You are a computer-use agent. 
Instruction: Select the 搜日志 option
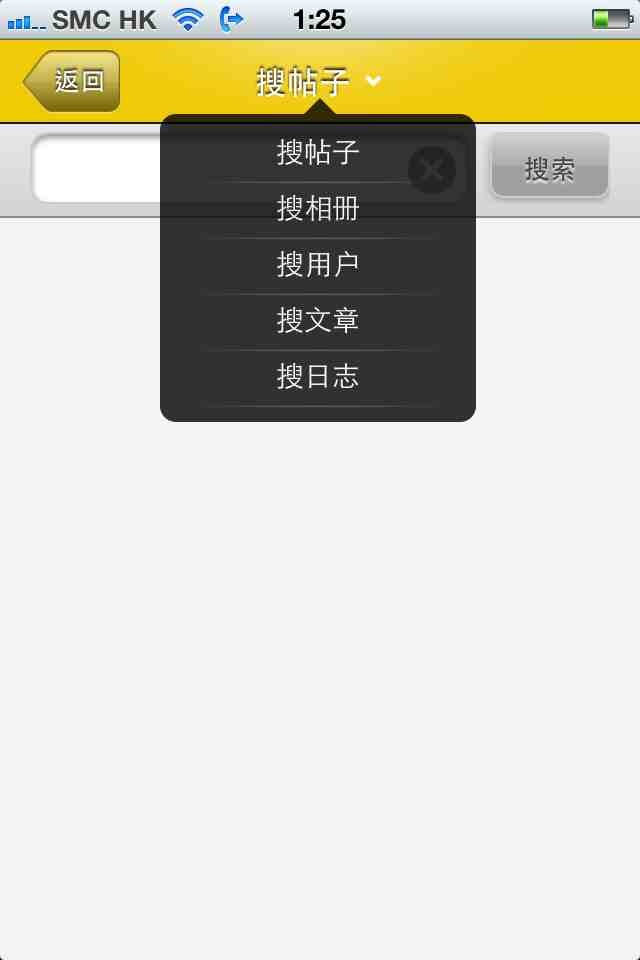pos(318,377)
